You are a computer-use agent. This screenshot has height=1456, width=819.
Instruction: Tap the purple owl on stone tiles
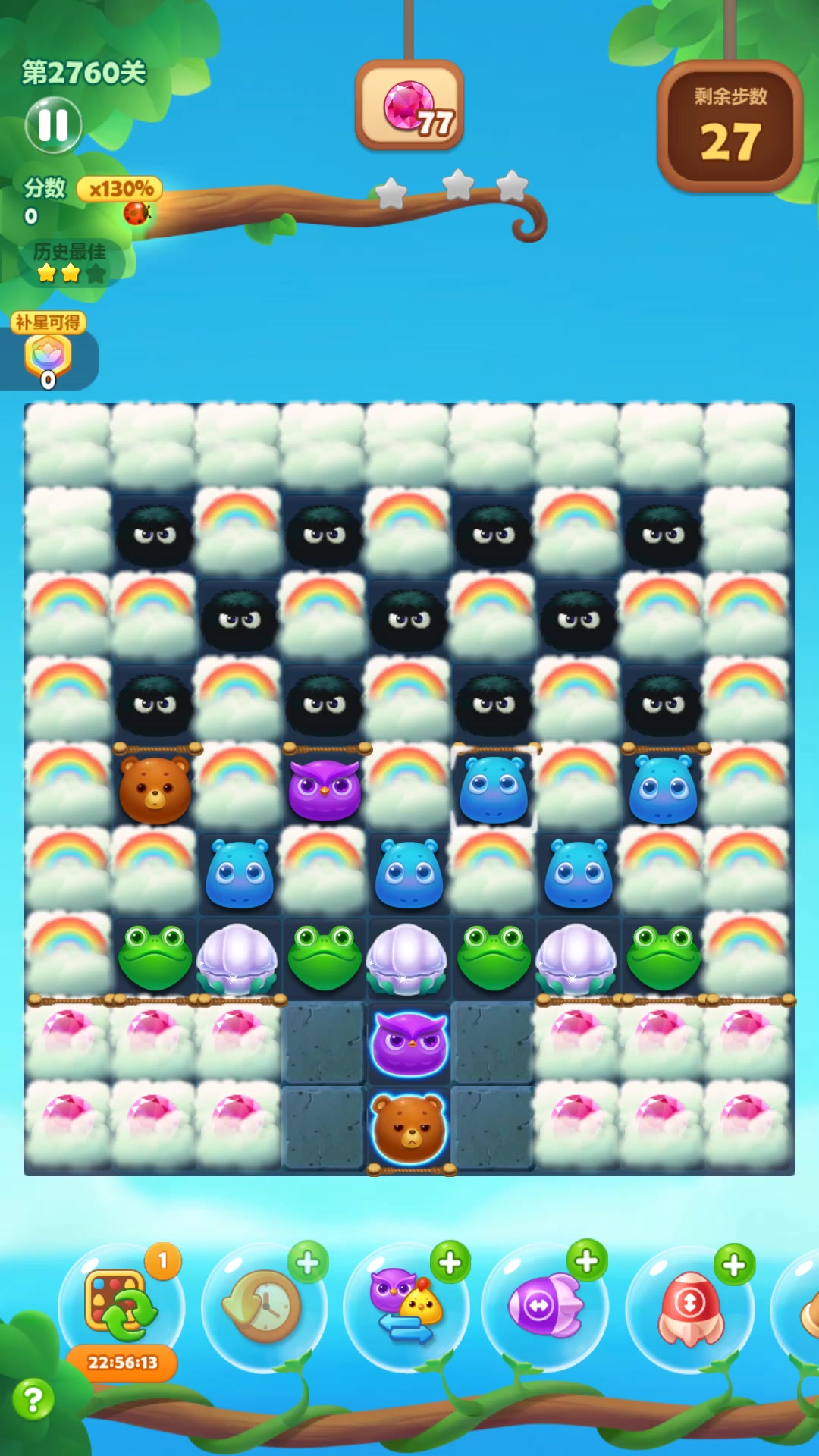[x=409, y=1043]
